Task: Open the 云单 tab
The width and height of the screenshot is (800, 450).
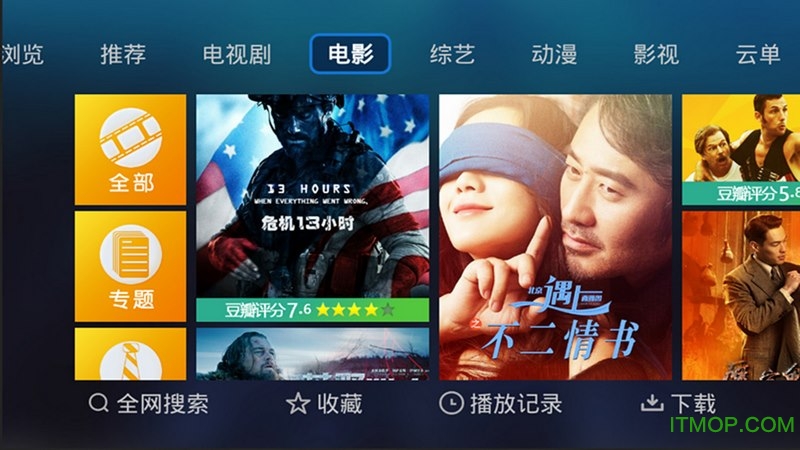Action: pyautogui.click(x=757, y=54)
